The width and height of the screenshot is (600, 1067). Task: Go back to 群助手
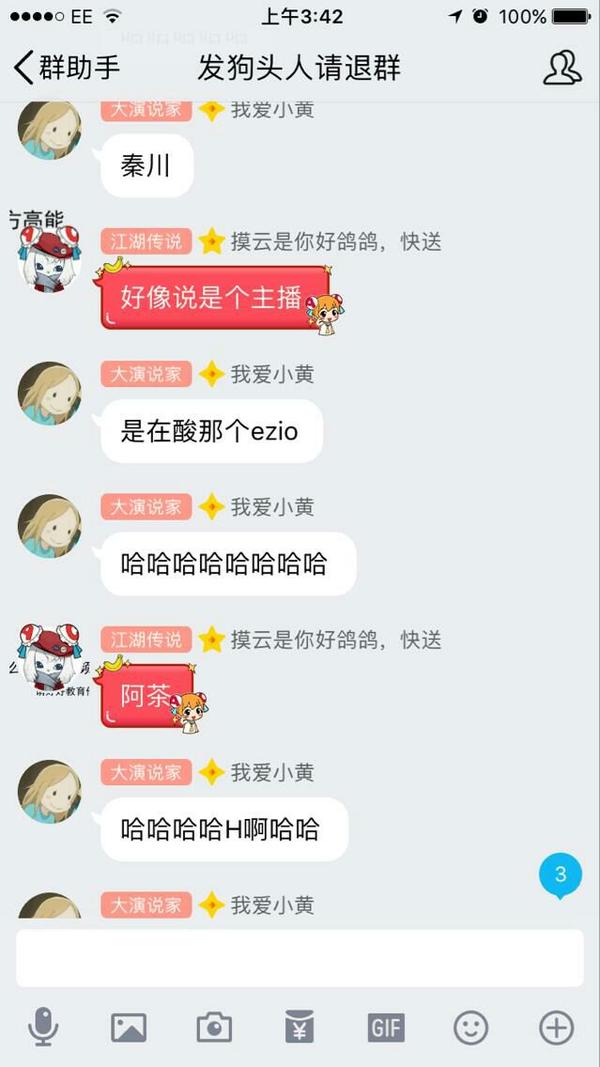pyautogui.click(x=66, y=68)
